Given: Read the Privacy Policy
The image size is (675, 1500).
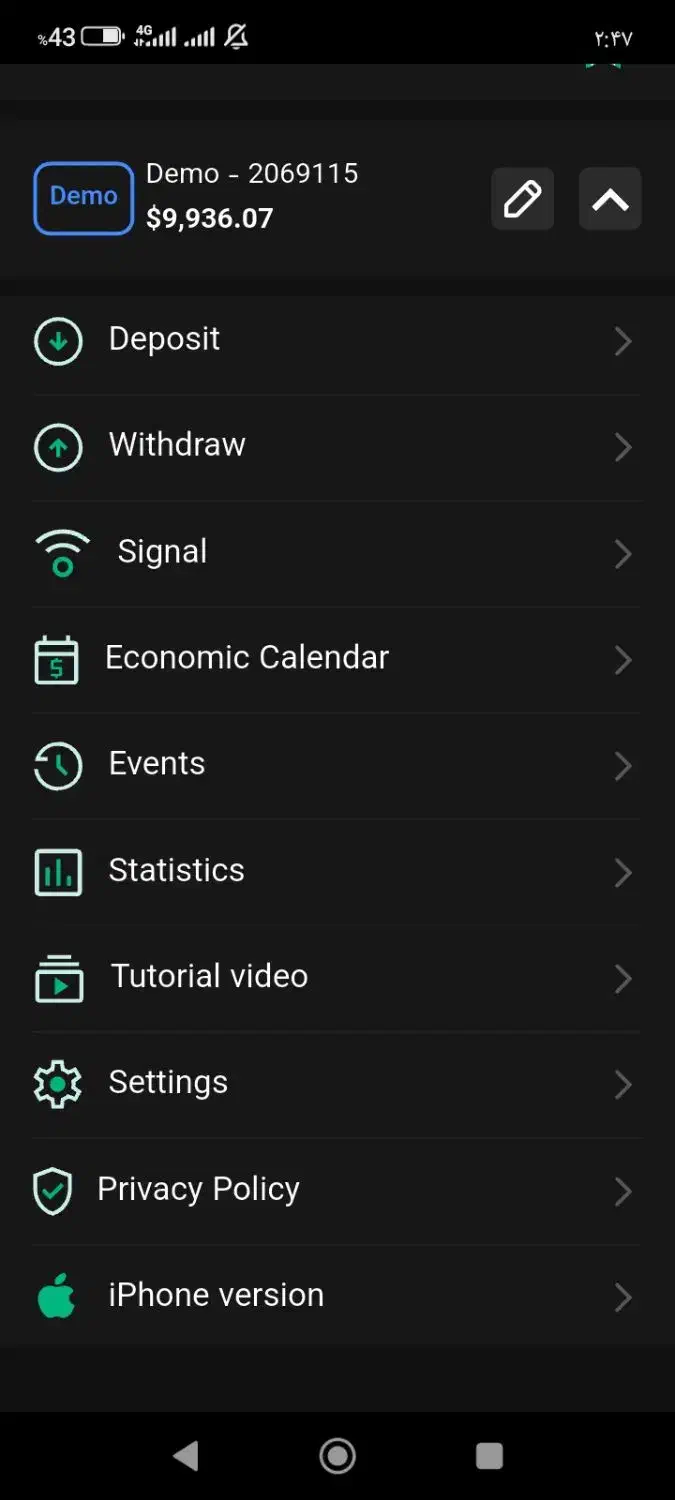Looking at the screenshot, I should [336, 1190].
